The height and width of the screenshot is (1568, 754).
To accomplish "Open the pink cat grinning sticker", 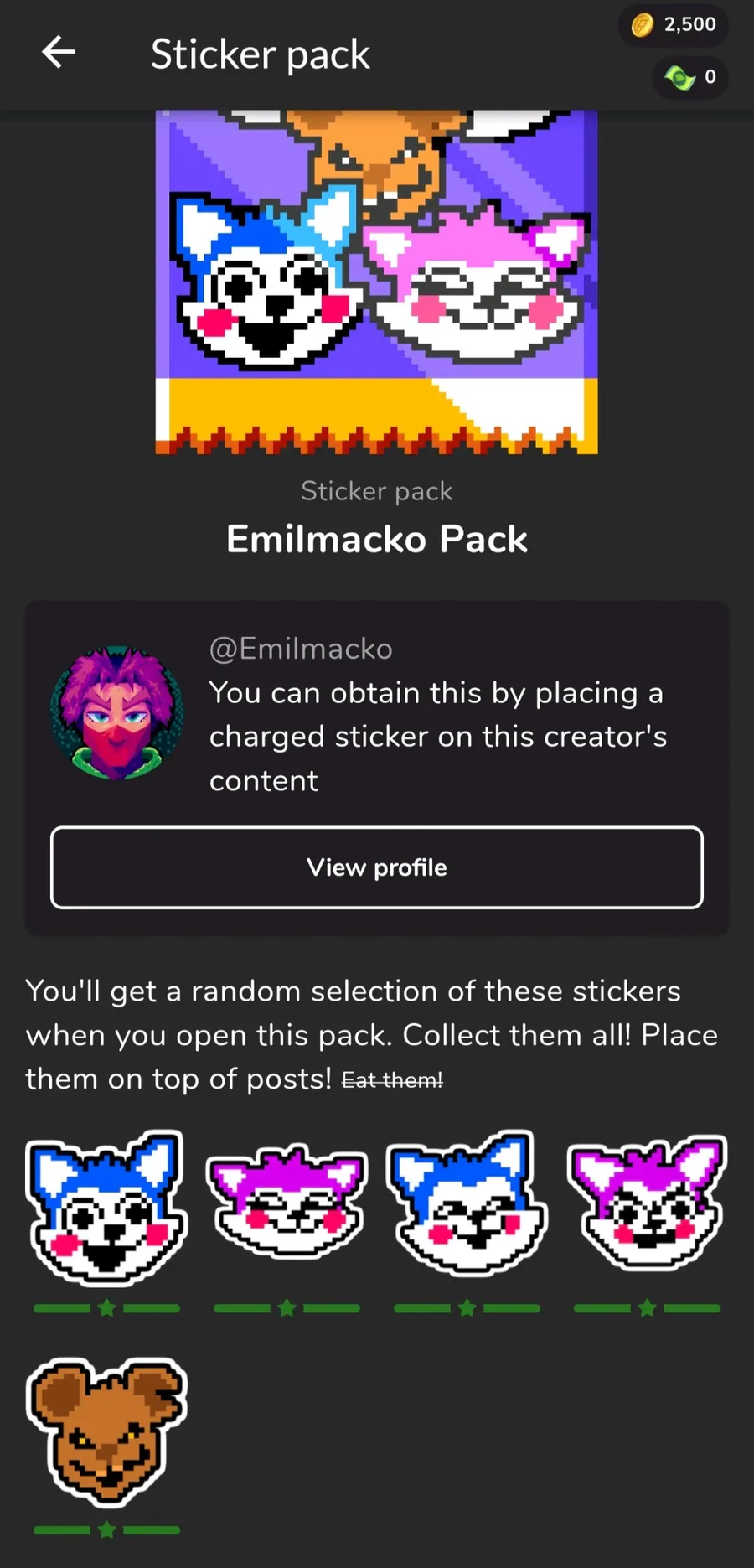I will click(647, 1204).
